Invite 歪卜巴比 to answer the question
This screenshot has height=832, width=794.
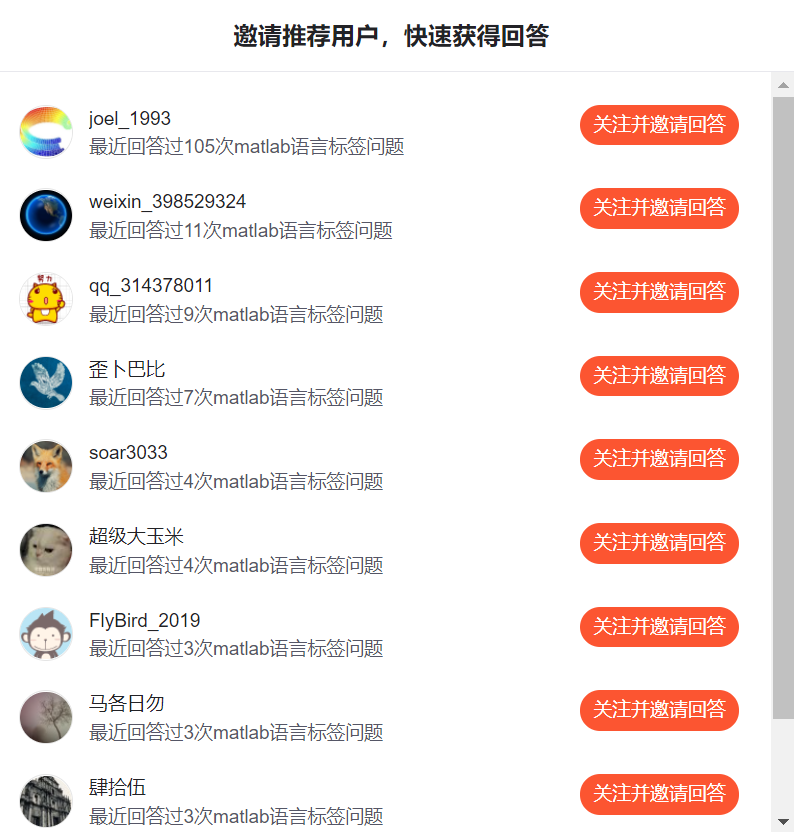(x=659, y=376)
